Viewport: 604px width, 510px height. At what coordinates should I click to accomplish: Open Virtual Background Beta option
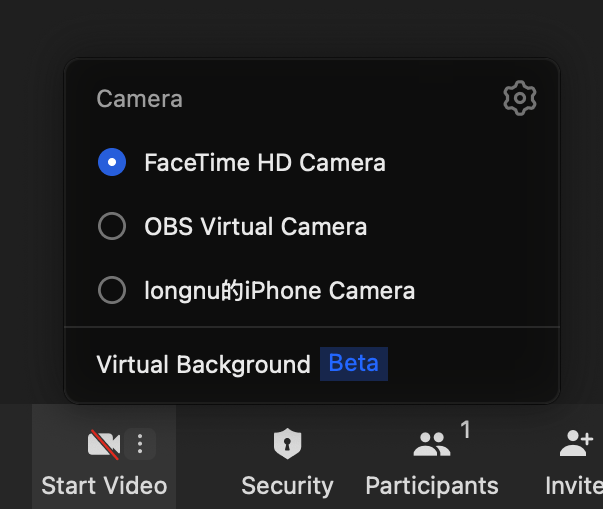pos(240,364)
